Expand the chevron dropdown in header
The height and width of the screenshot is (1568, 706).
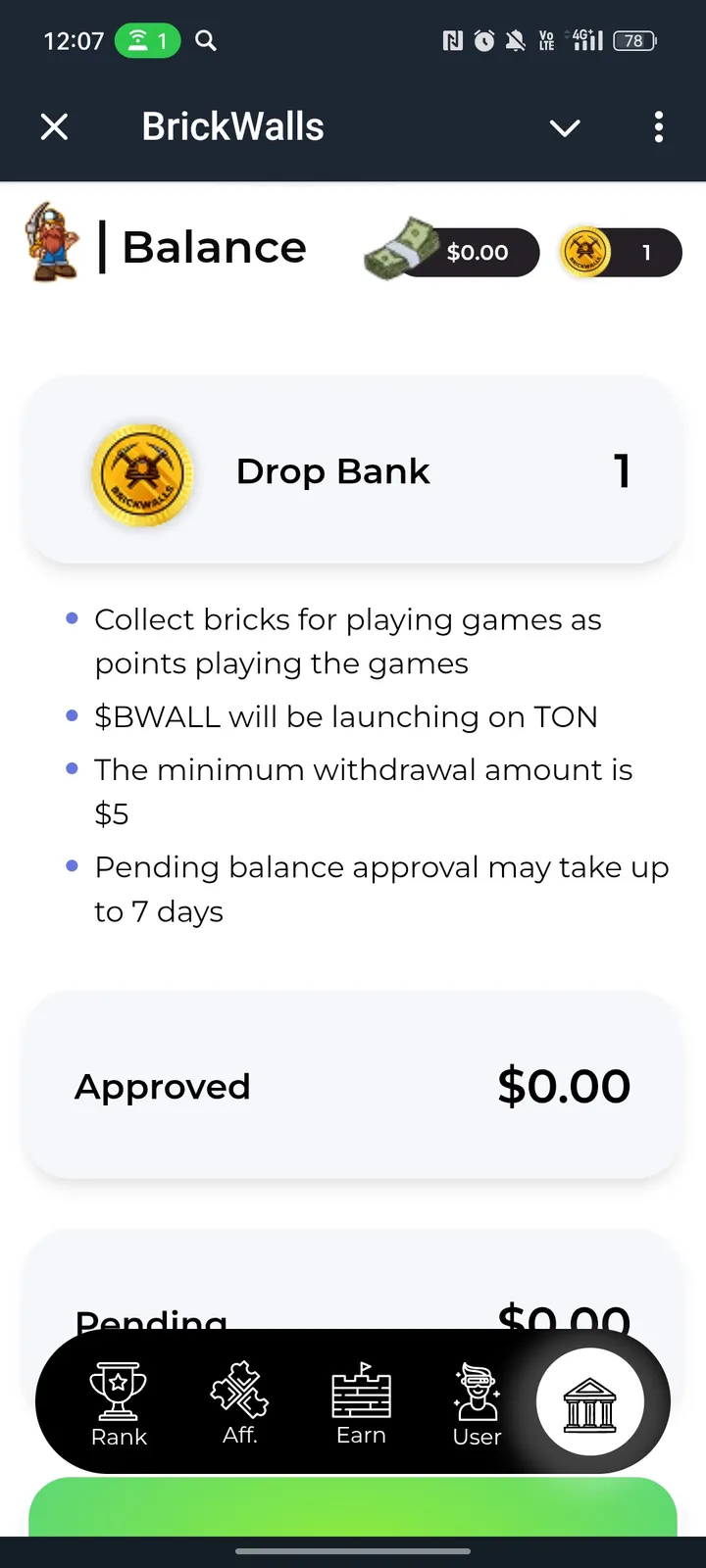coord(565,127)
